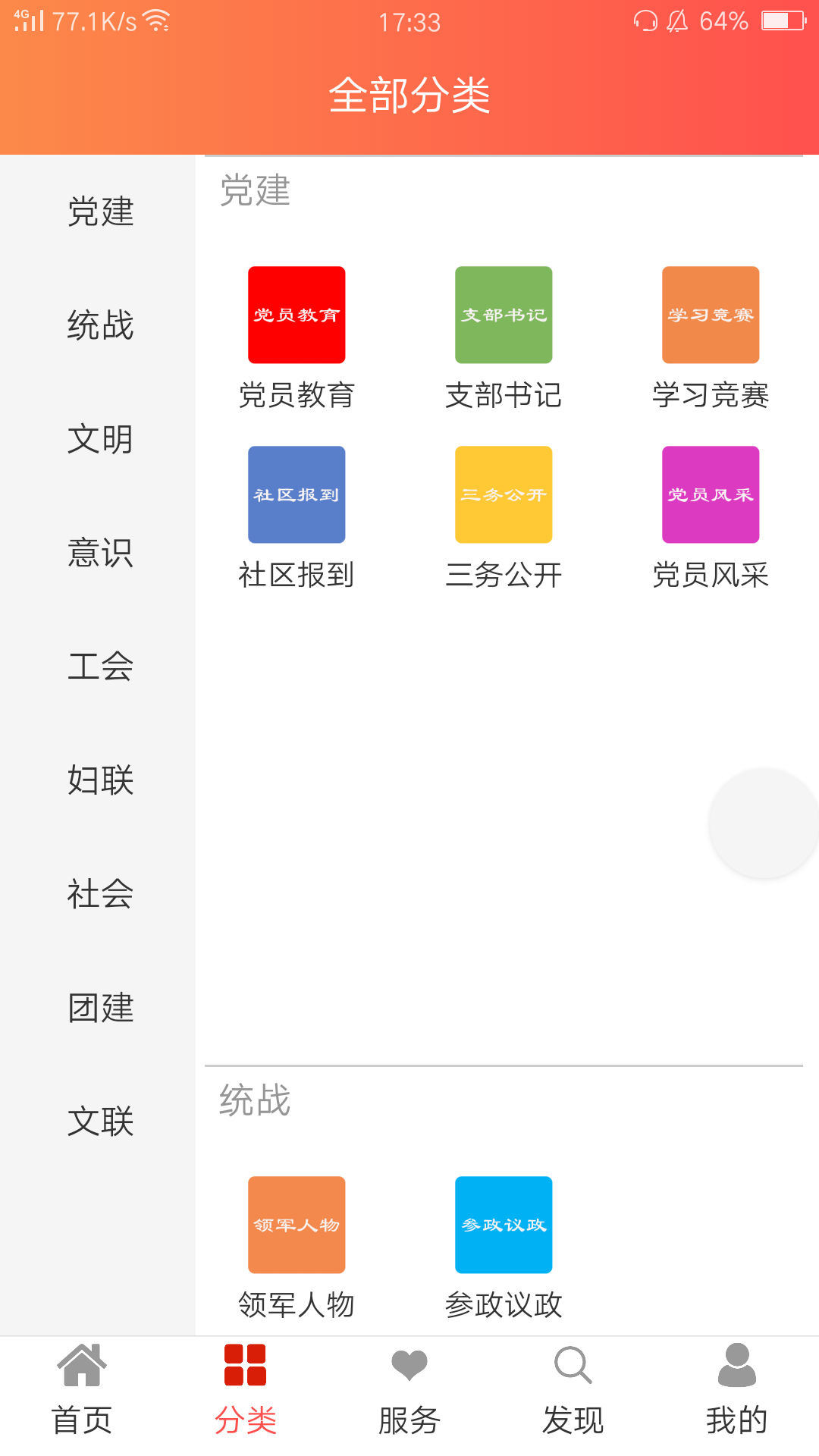Image resolution: width=819 pixels, height=1456 pixels.
Task: Open the 领军人物 icon under 统战
Action: pyautogui.click(x=296, y=1224)
